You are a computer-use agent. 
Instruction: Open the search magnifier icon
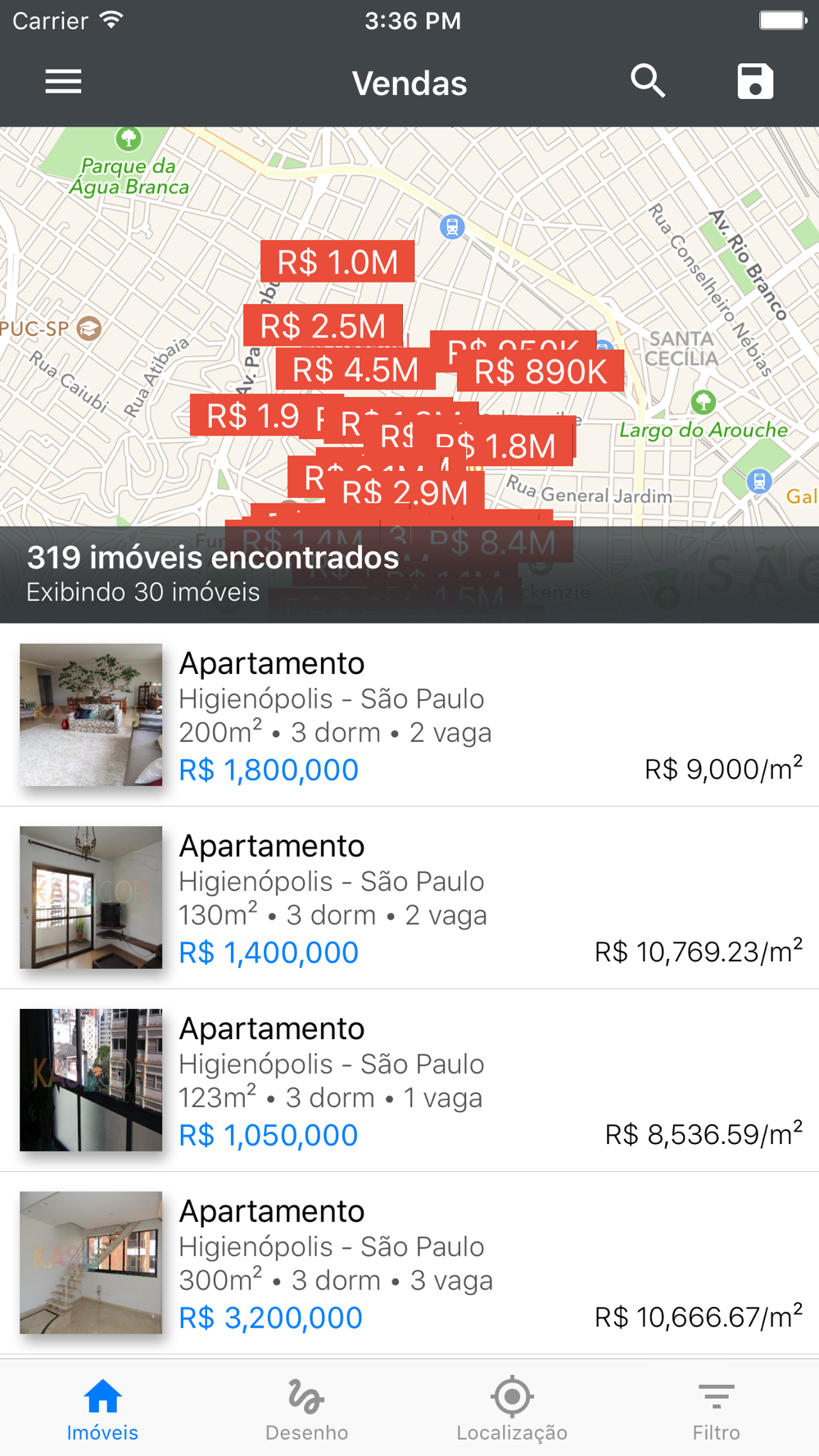tap(648, 82)
